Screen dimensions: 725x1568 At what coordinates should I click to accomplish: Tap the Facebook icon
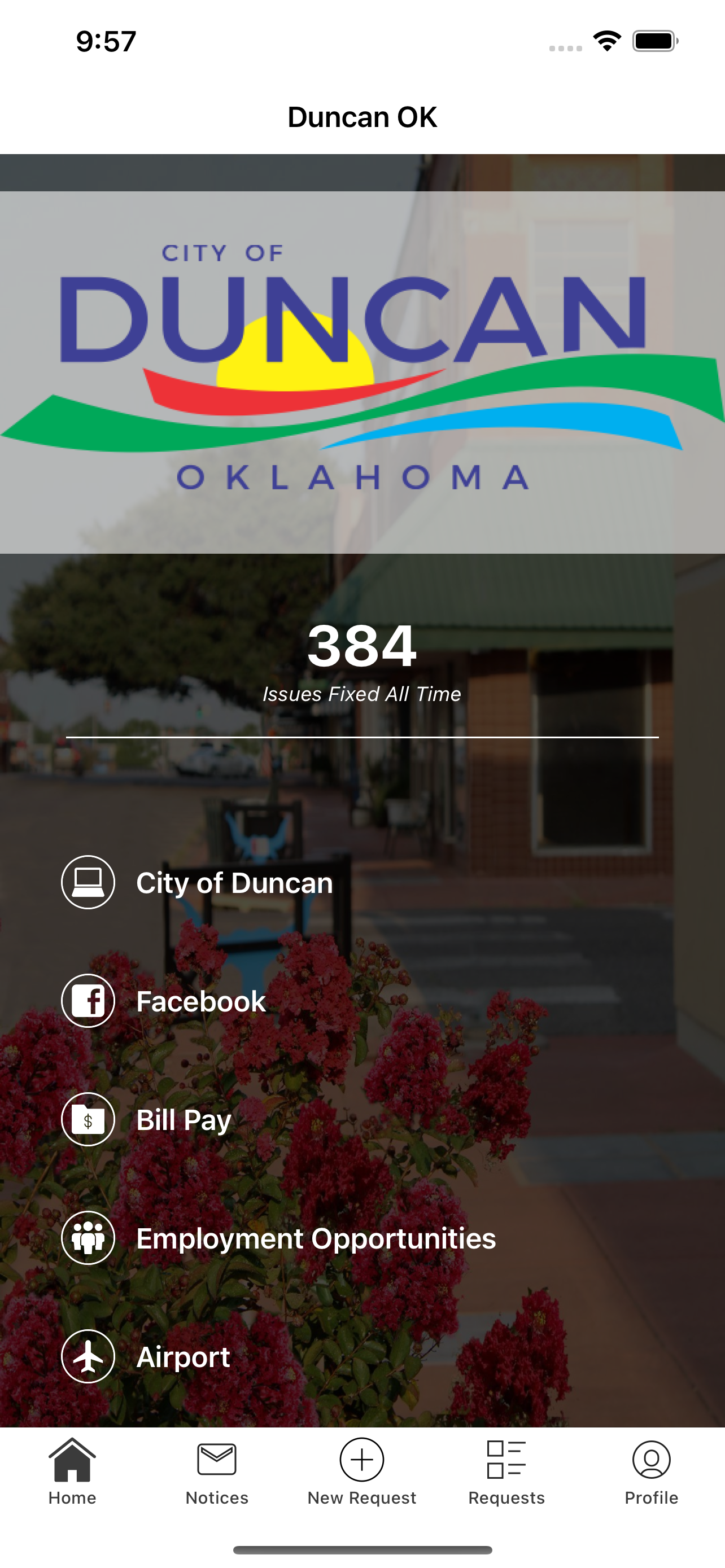click(88, 1000)
